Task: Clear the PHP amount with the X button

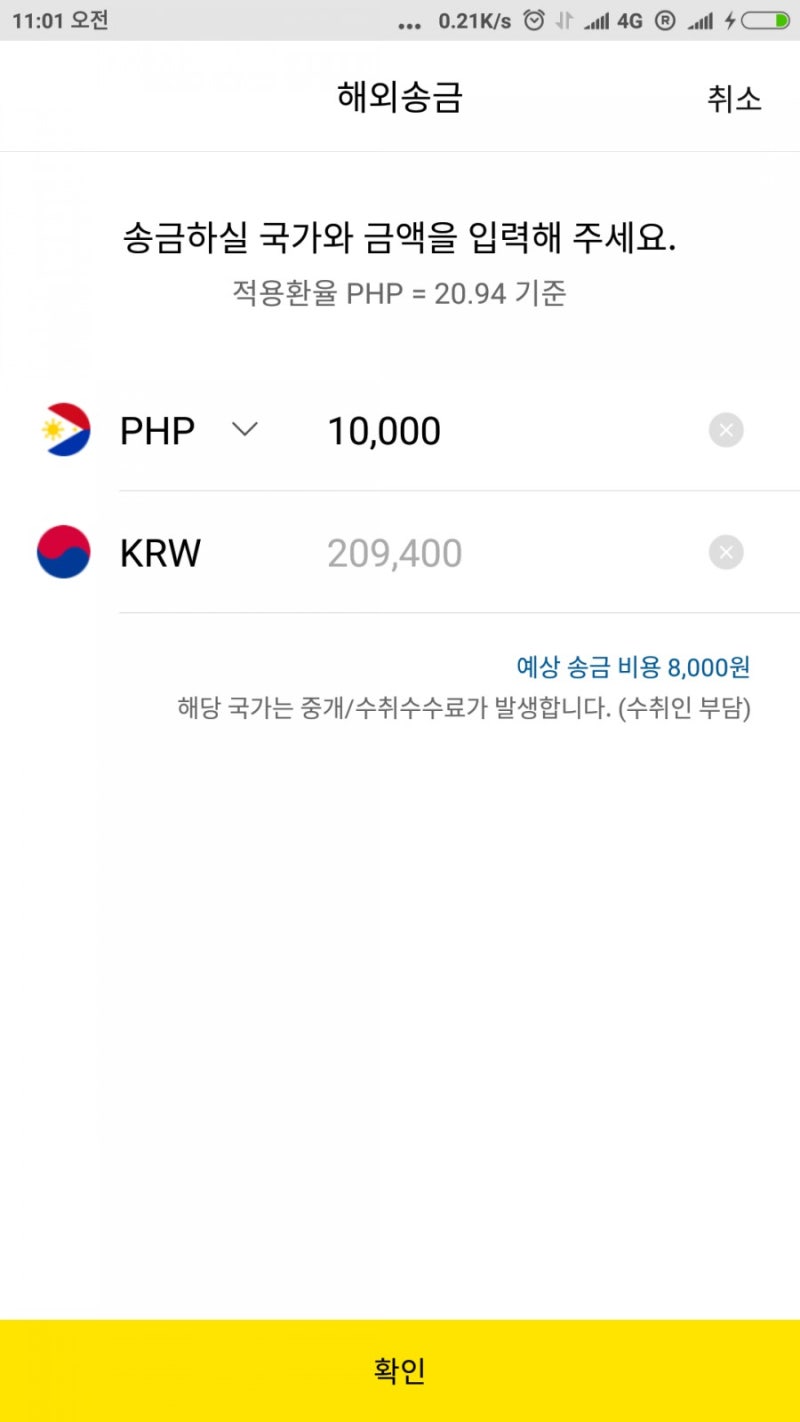Action: 726,430
